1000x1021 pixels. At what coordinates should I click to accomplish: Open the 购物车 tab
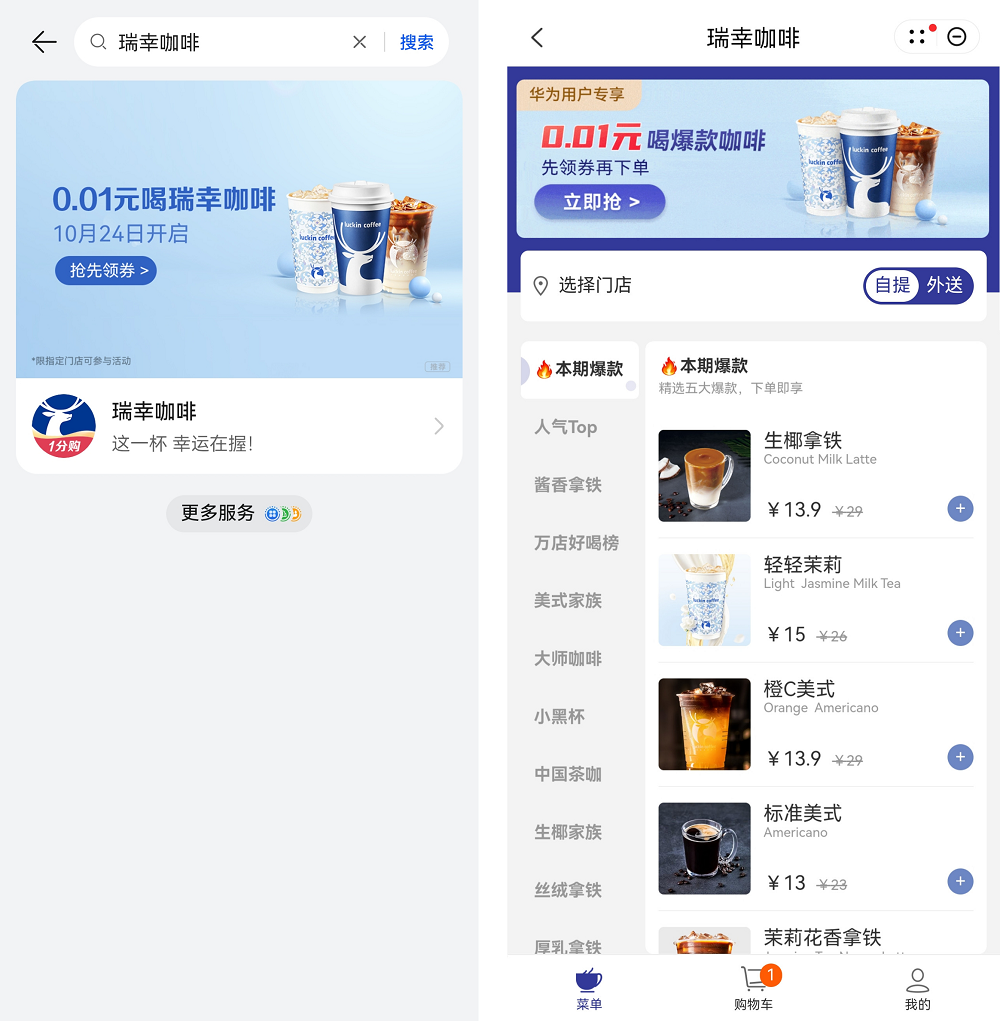pos(753,988)
